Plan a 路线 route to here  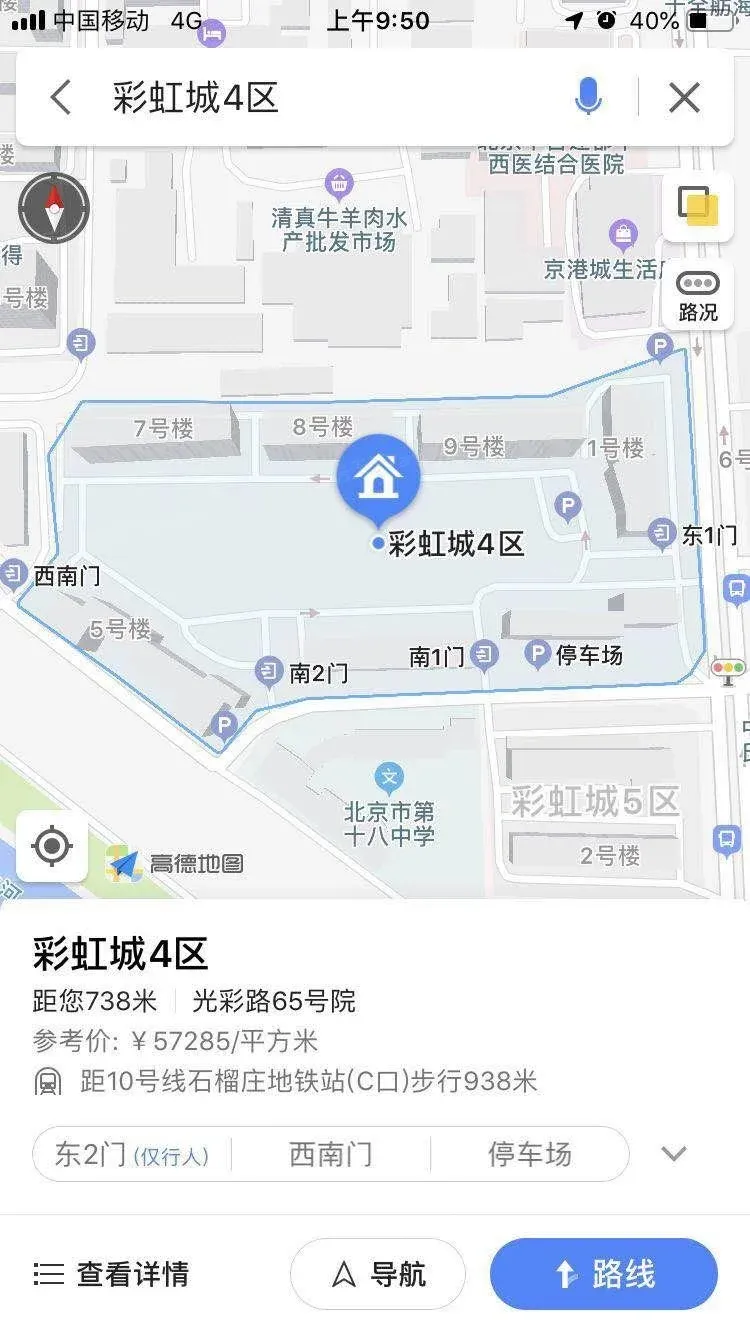pos(604,1274)
